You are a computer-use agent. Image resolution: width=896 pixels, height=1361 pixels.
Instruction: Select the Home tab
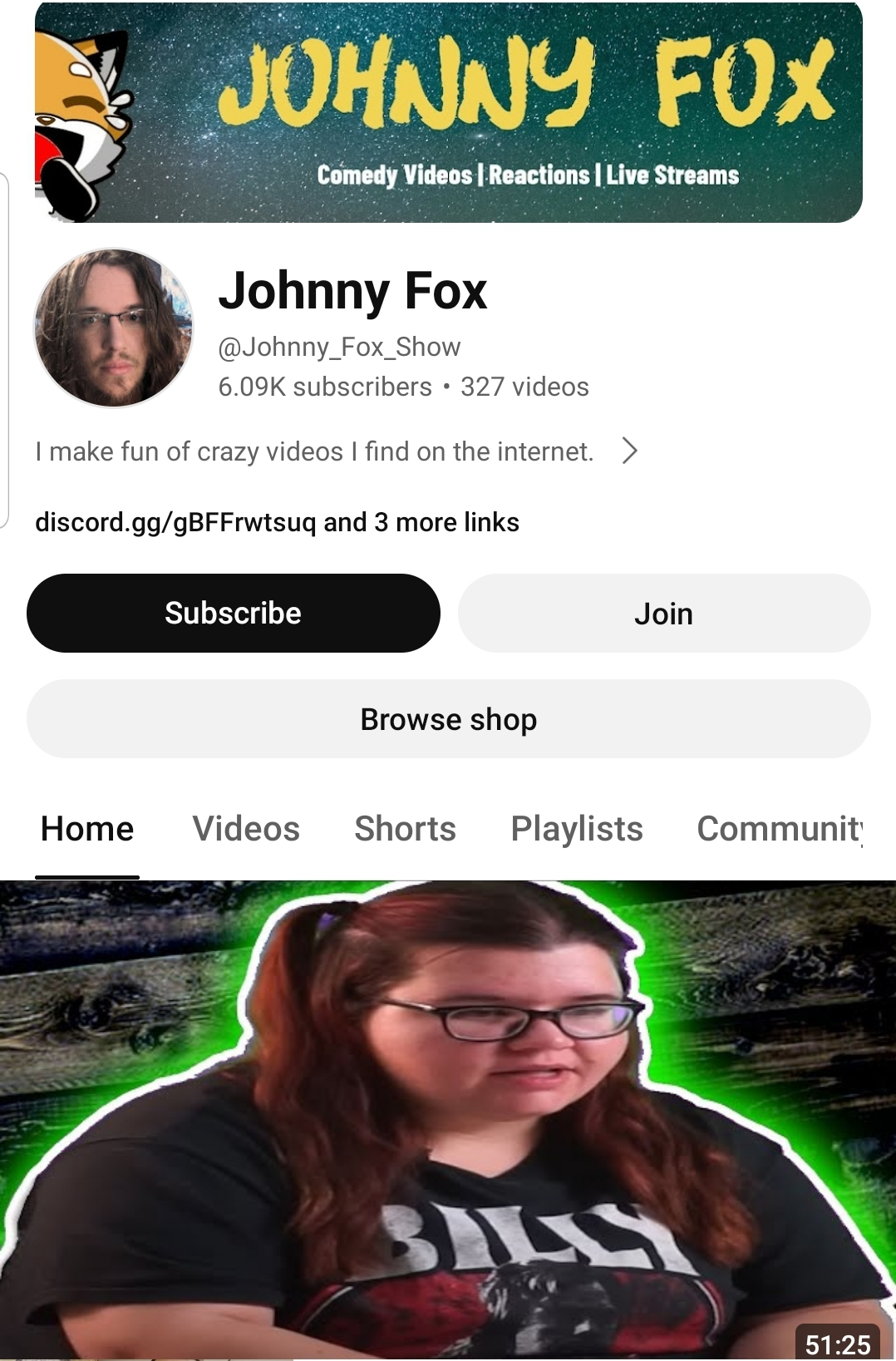(87, 829)
